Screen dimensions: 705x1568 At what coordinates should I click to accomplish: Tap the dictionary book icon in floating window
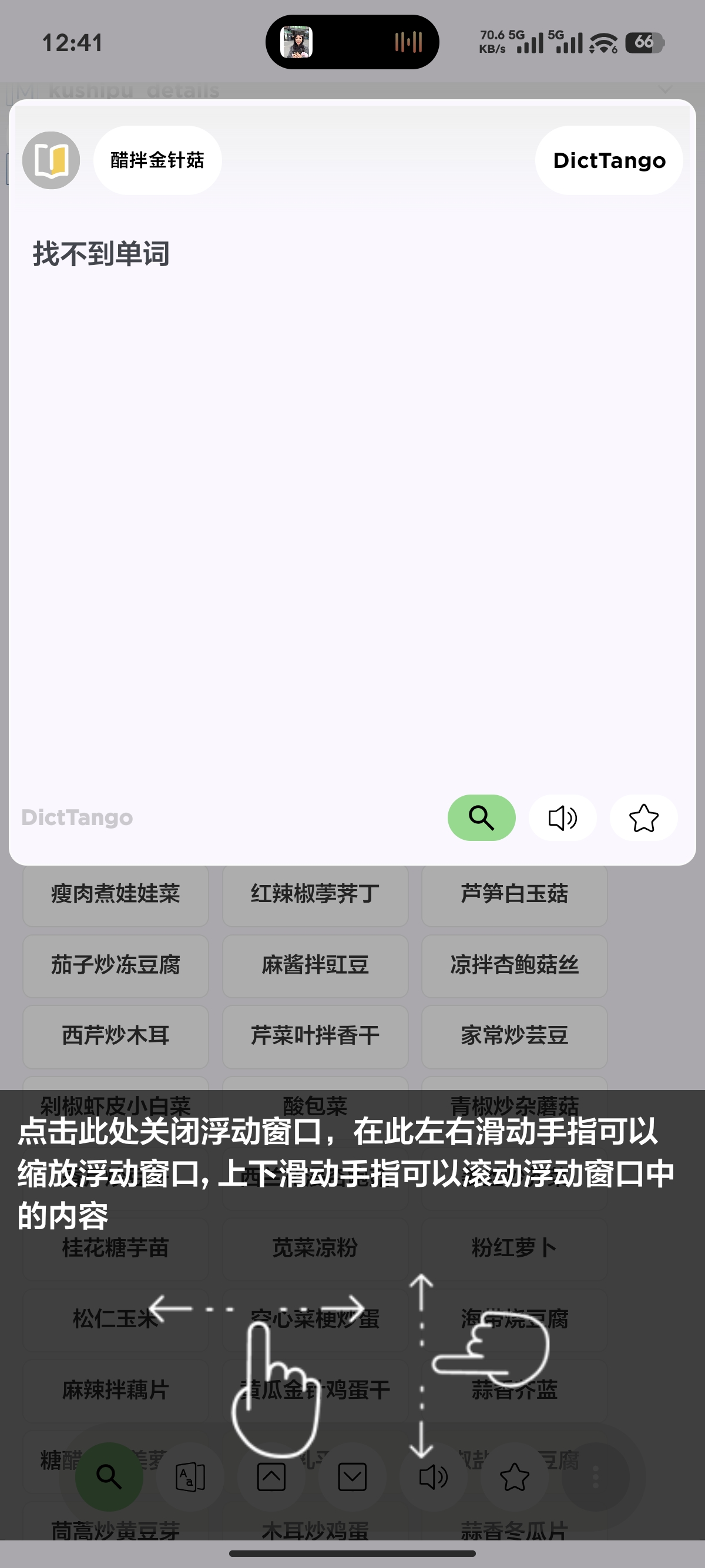tap(51, 160)
